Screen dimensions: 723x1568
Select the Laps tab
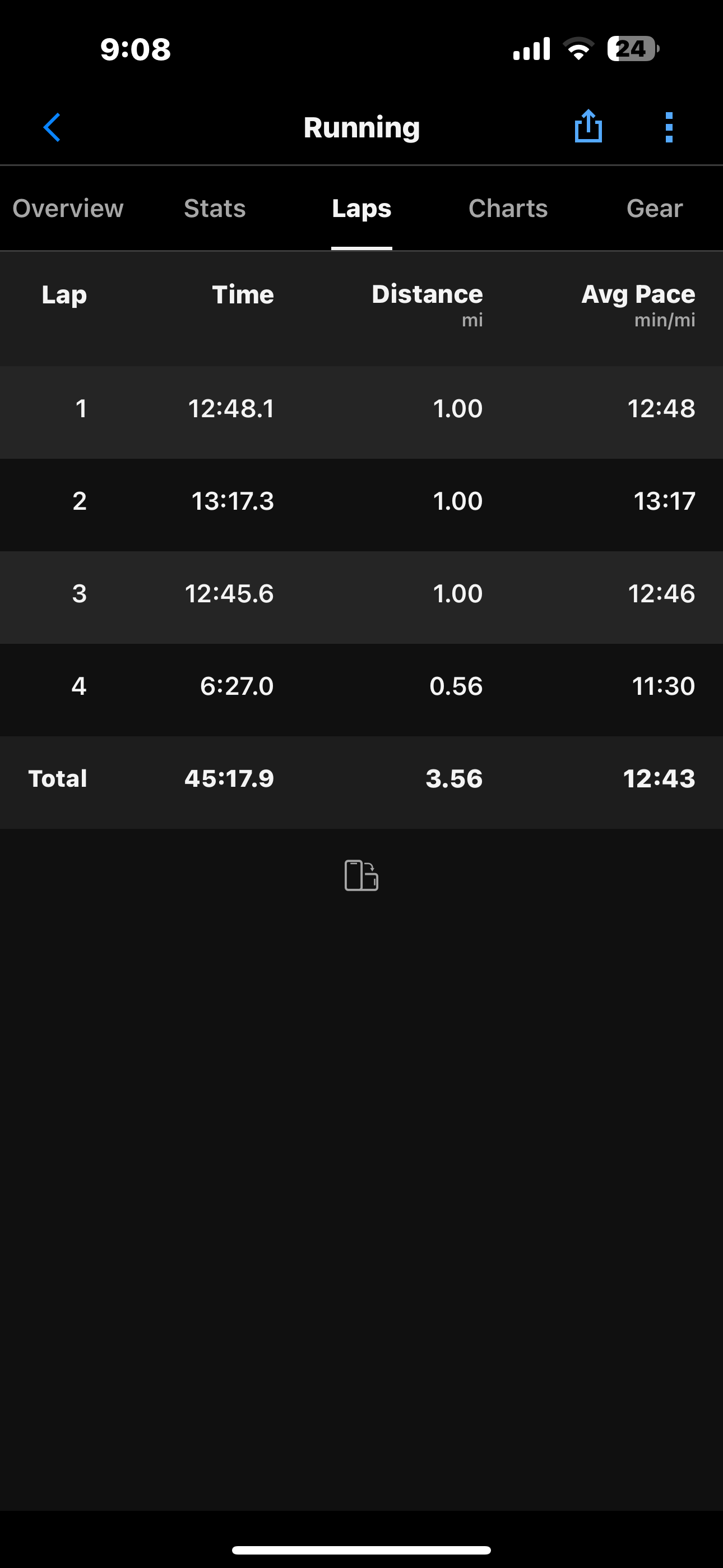[361, 209]
